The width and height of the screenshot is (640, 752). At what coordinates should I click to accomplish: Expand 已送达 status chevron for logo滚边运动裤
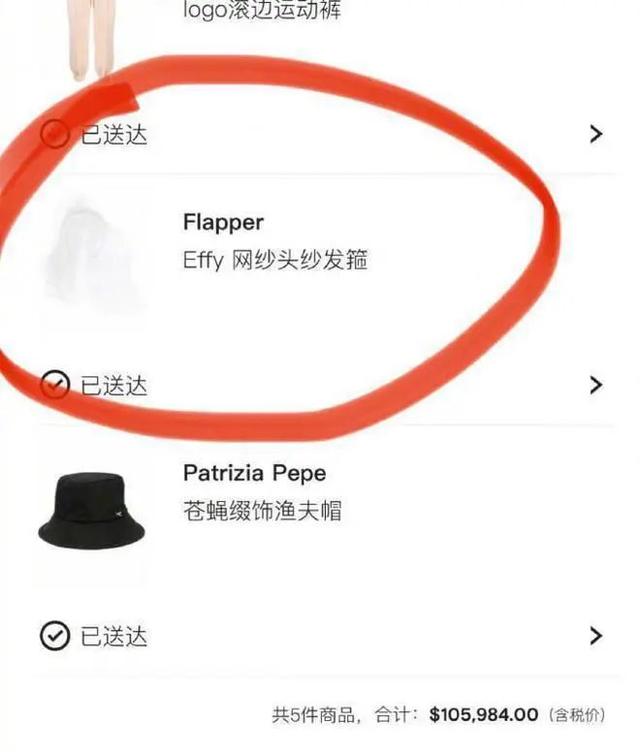[x=596, y=134]
